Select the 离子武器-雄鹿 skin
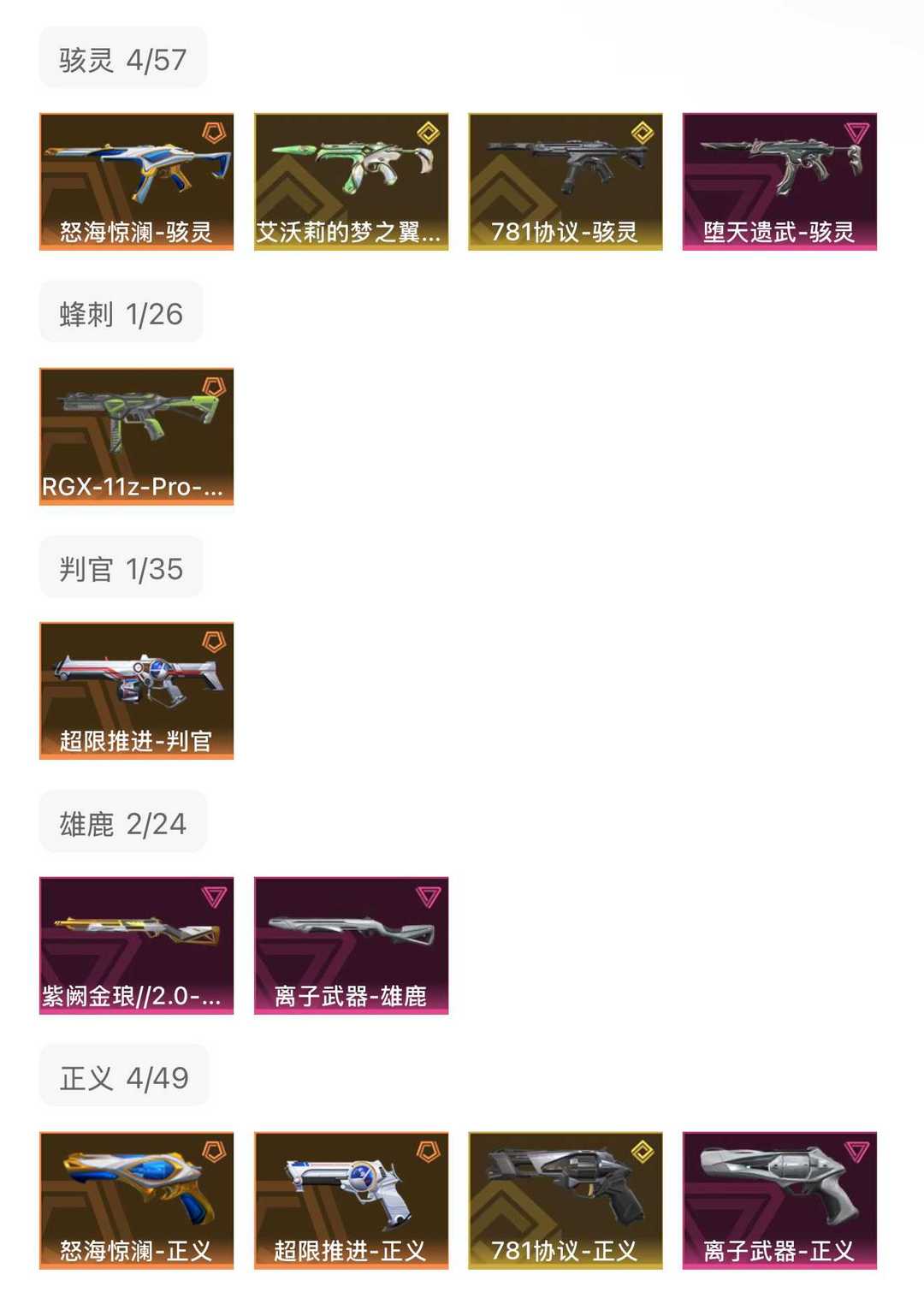Viewport: 924px width, 1292px height. [351, 945]
